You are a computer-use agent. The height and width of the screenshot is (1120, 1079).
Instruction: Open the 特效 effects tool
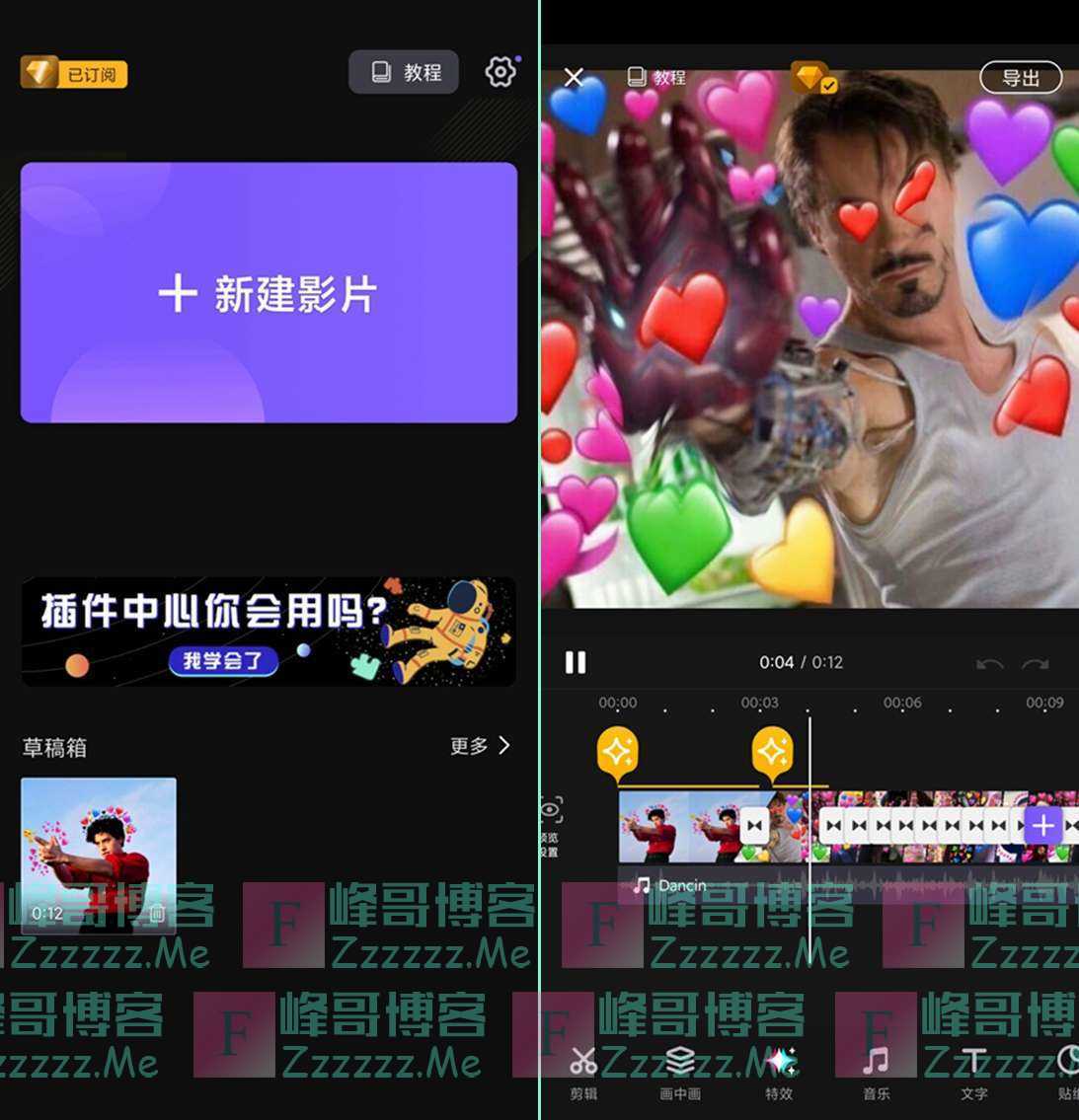click(x=779, y=1074)
